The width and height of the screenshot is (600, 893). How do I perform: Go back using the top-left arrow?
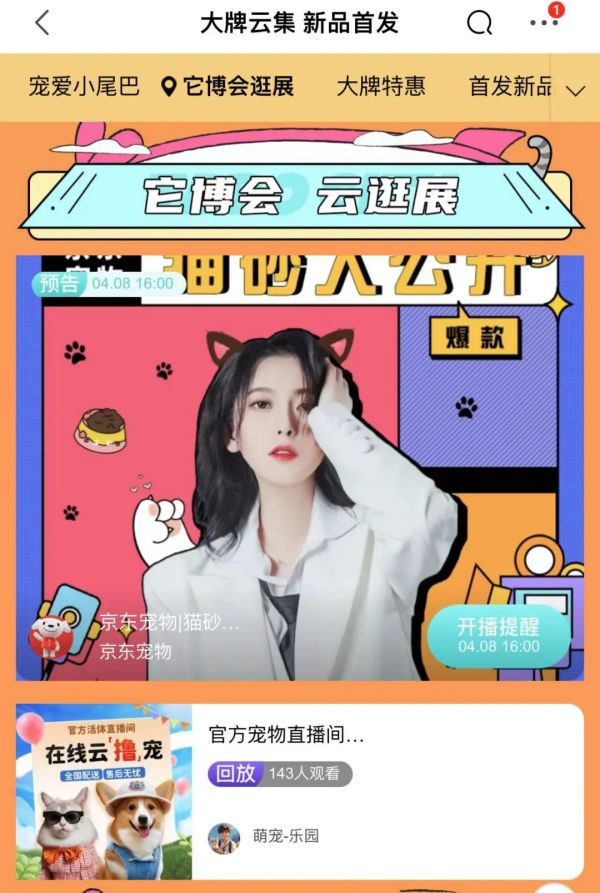(42, 24)
